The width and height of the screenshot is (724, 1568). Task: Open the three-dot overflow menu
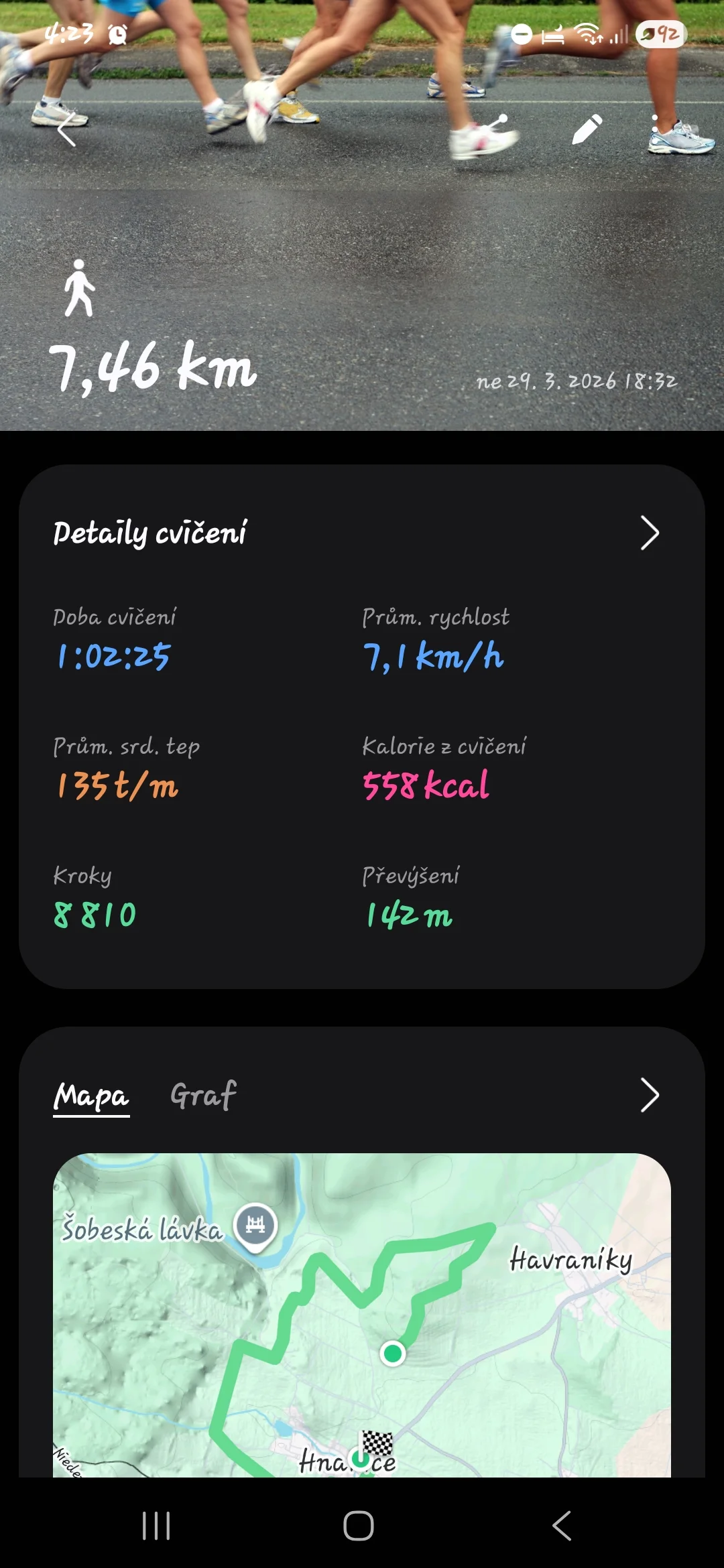point(655,129)
